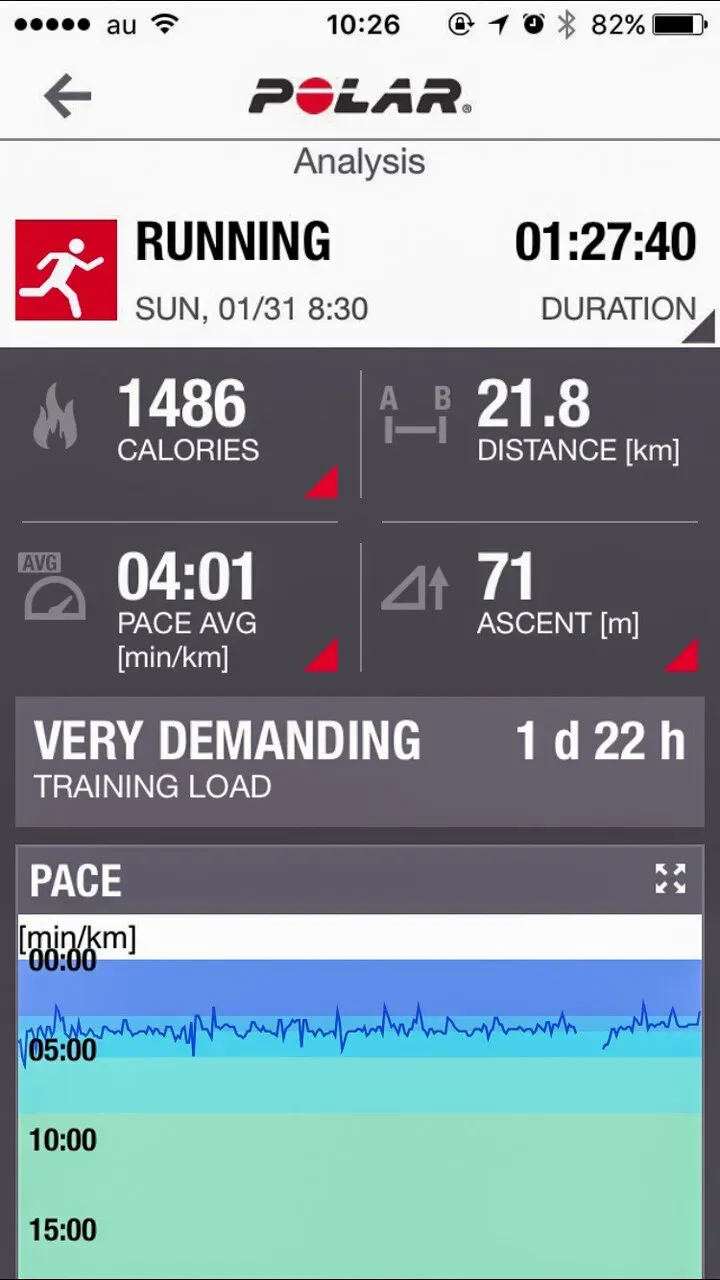Tap the running activity icon

point(65,268)
